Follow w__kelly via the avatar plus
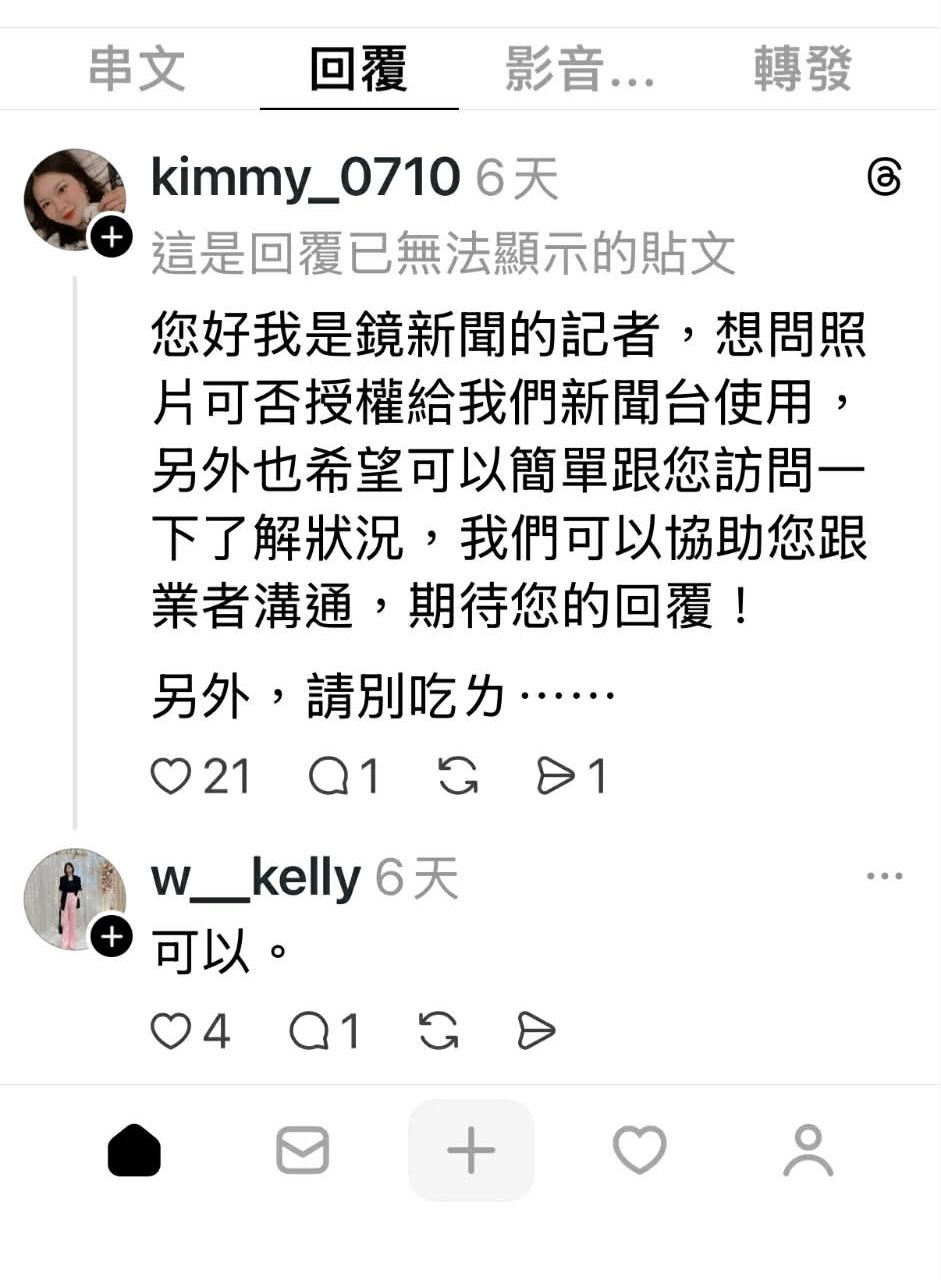This screenshot has height=1280, width=941. click(111, 937)
